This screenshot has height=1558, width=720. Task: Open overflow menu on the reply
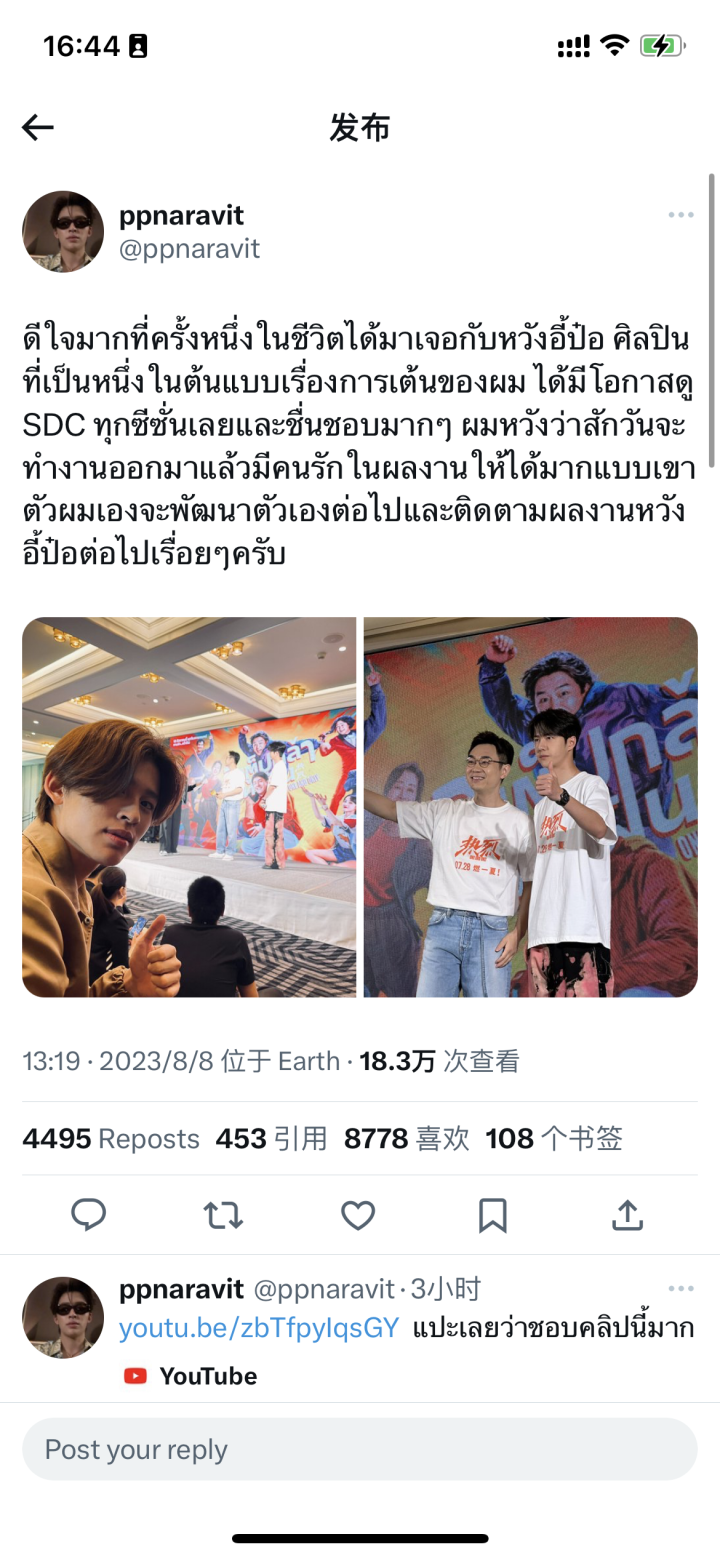coord(681,1289)
